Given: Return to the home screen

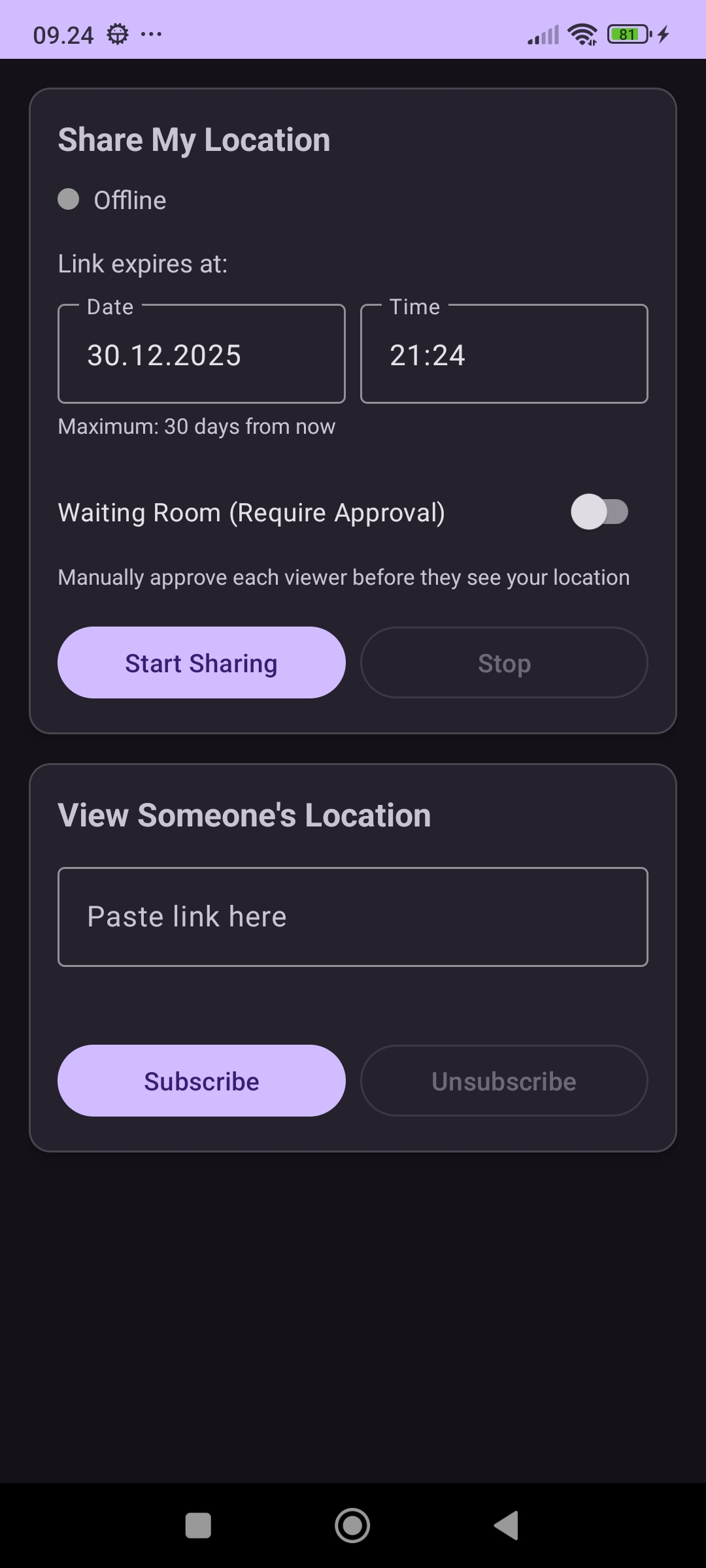Looking at the screenshot, I should (x=352, y=1526).
